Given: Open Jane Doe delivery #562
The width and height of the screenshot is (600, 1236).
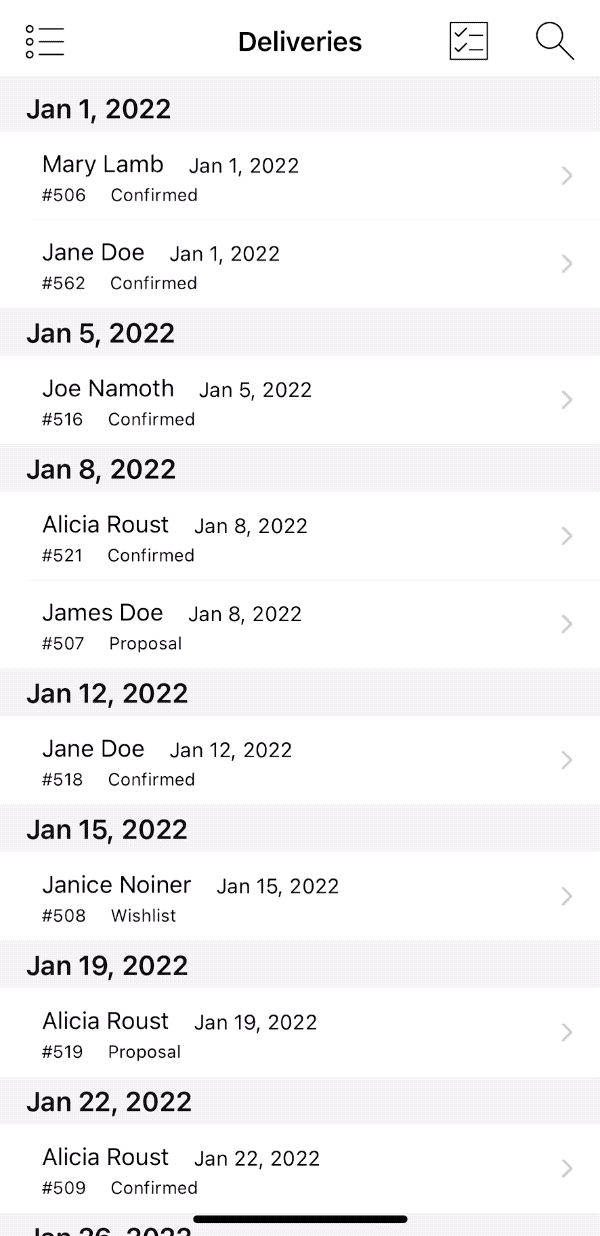Looking at the screenshot, I should pos(300,264).
